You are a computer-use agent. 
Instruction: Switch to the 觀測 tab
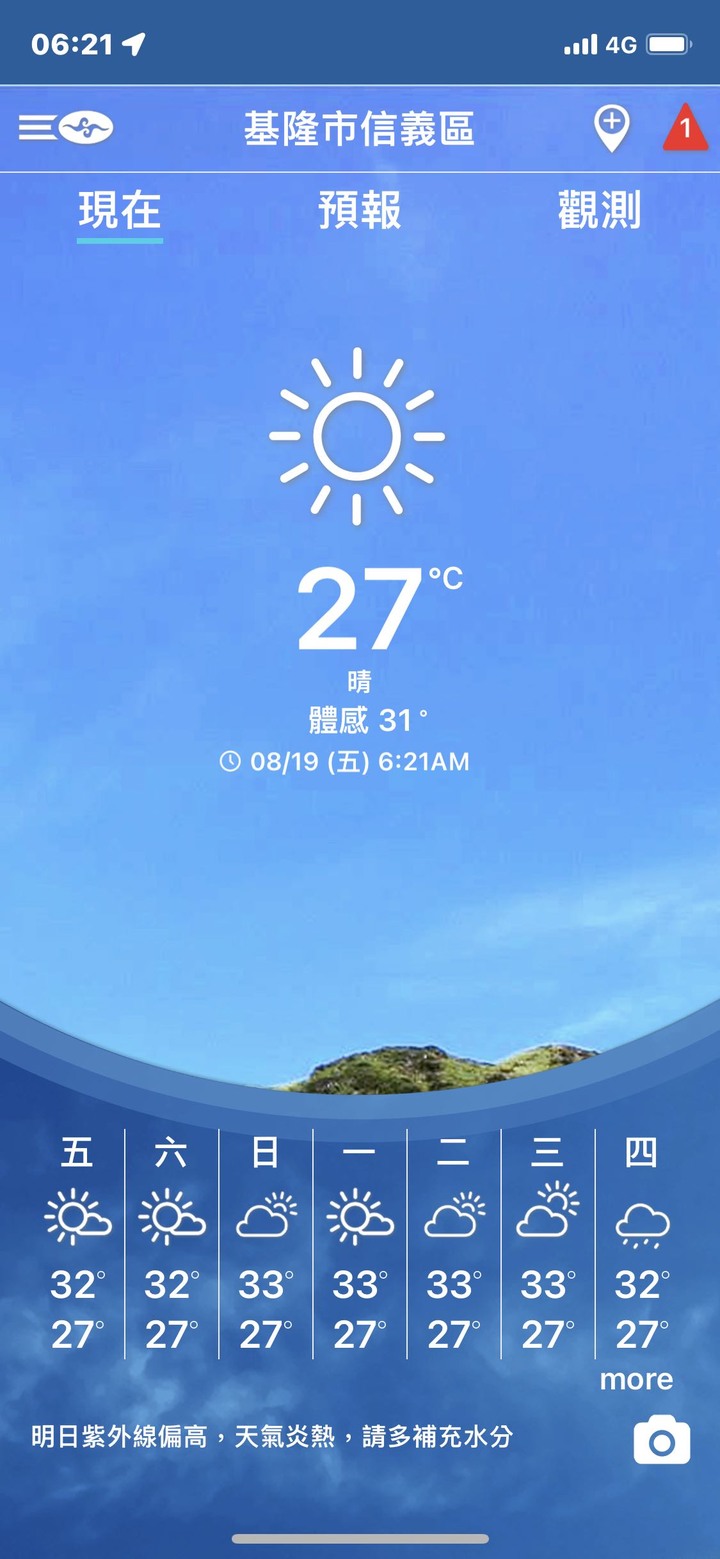[599, 211]
